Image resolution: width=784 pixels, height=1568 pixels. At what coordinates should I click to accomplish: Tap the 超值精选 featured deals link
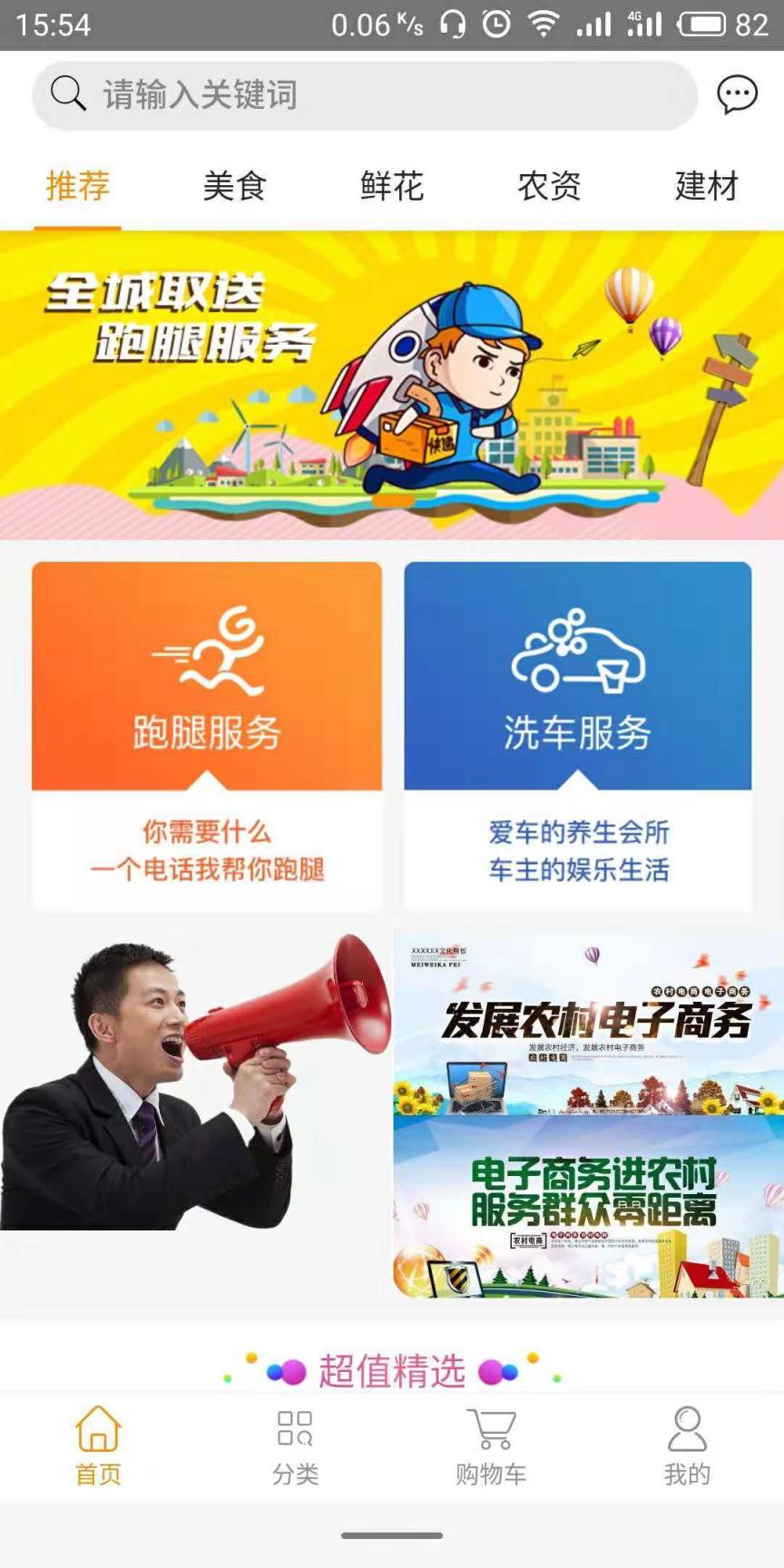tap(392, 1373)
